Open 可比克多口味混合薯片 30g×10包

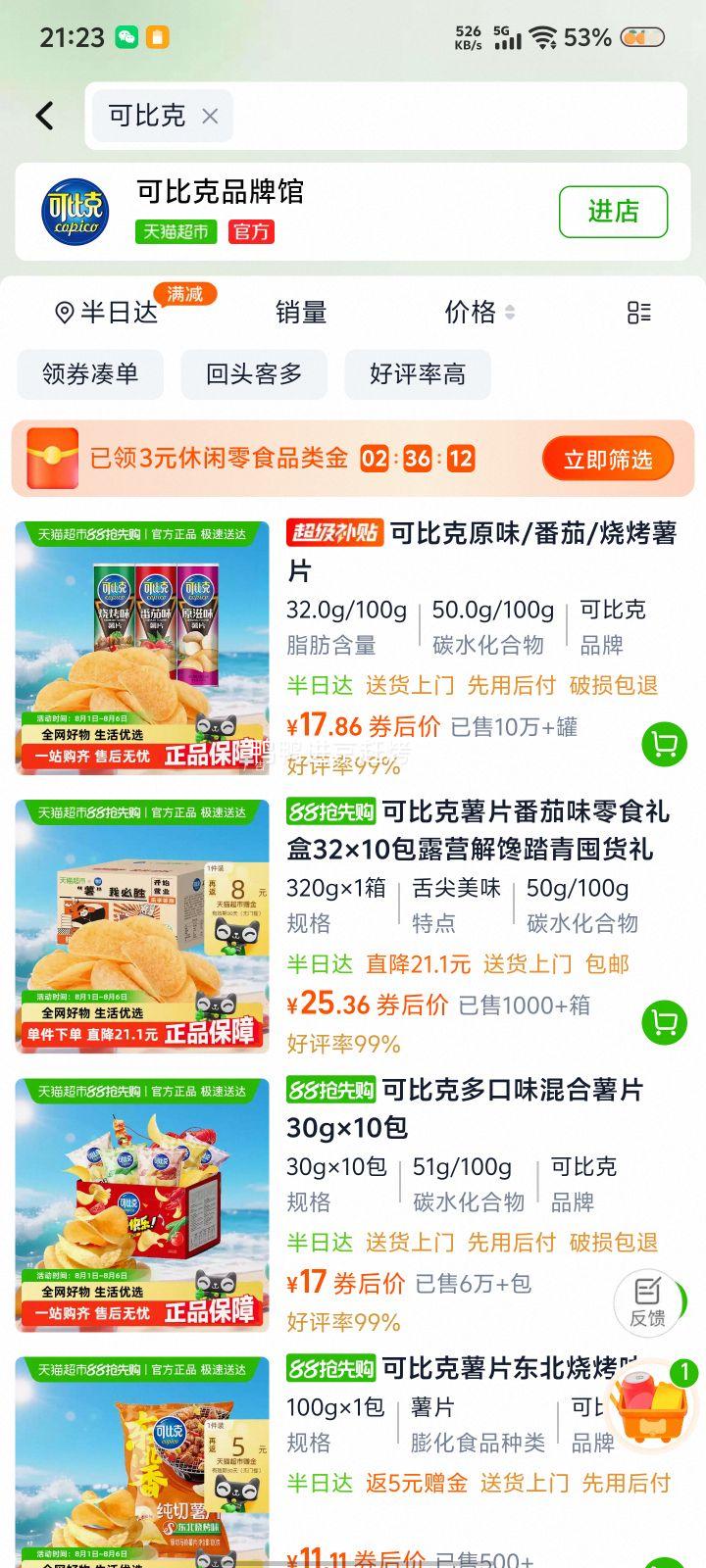pyautogui.click(x=464, y=1107)
